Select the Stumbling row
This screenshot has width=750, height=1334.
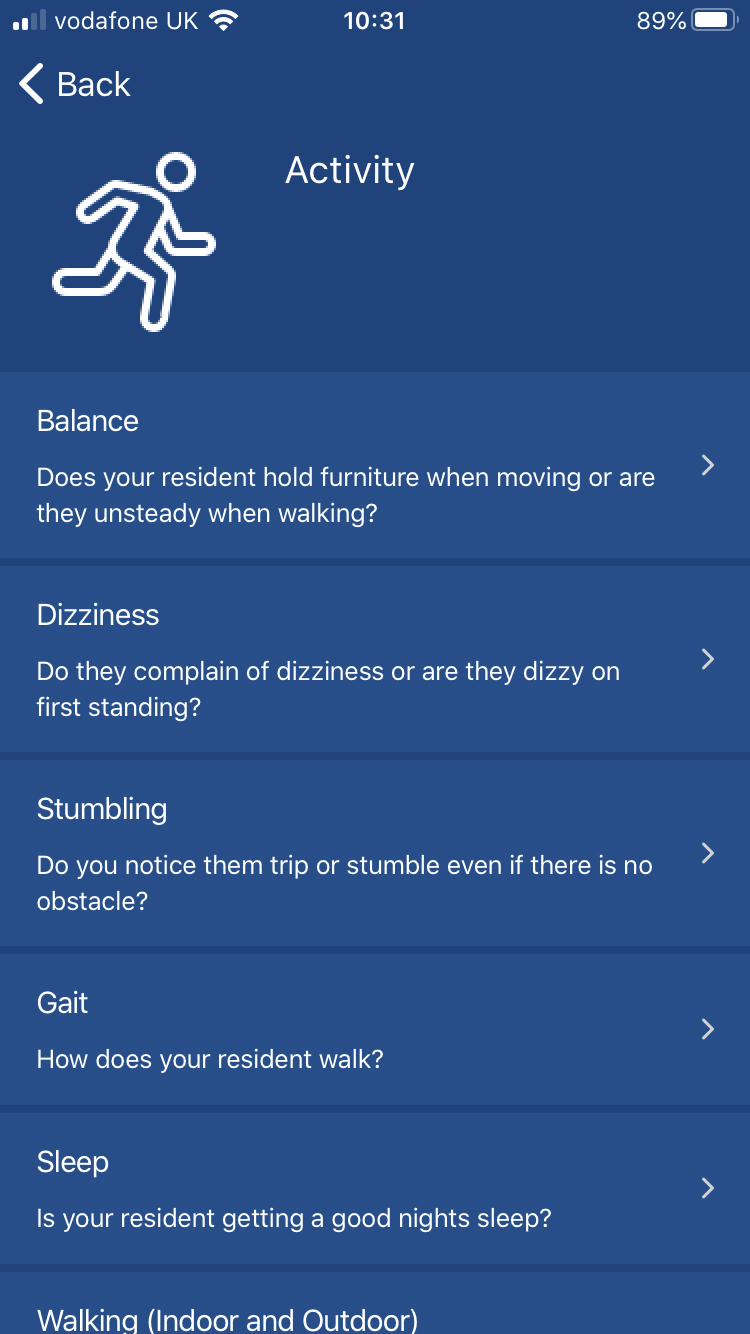tap(375, 853)
